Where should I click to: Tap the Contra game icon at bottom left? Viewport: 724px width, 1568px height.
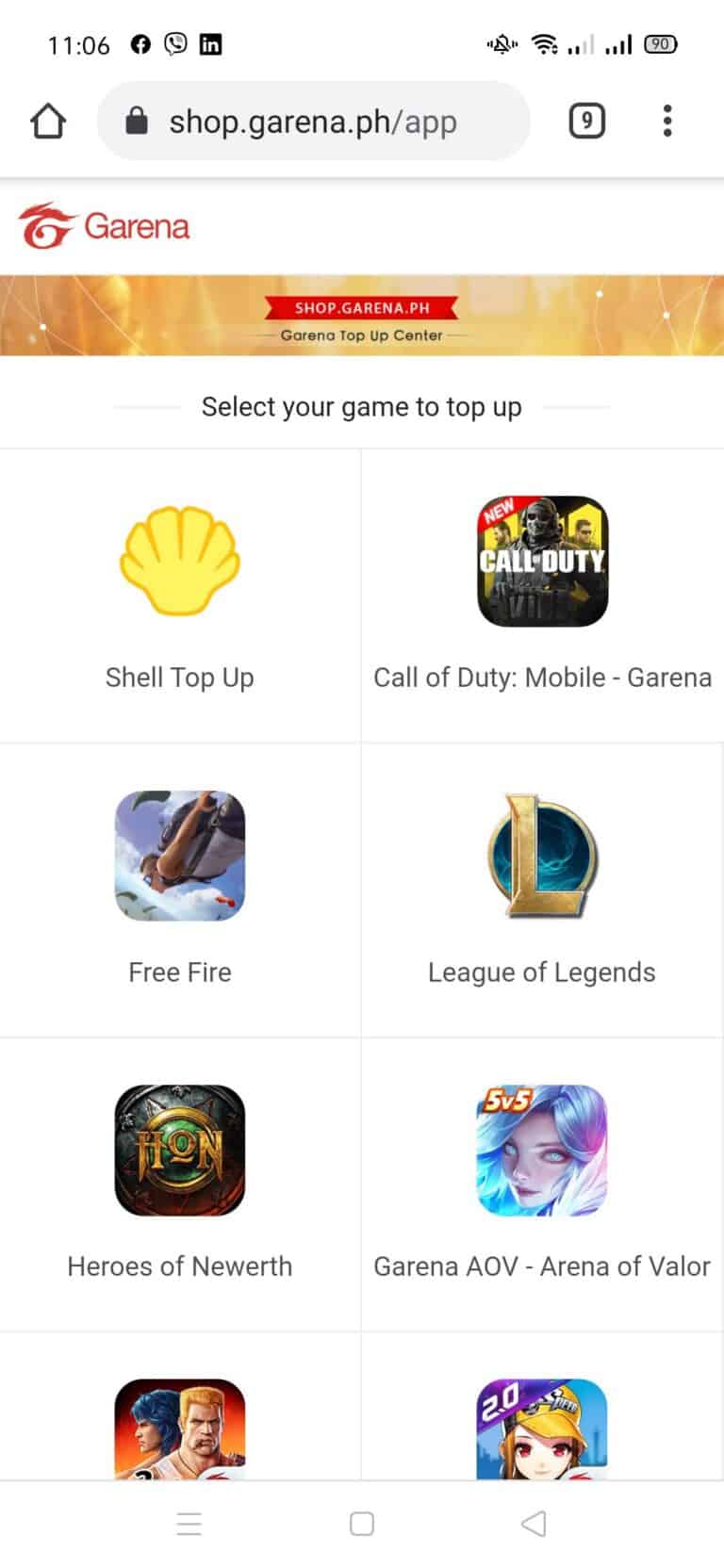[180, 1426]
